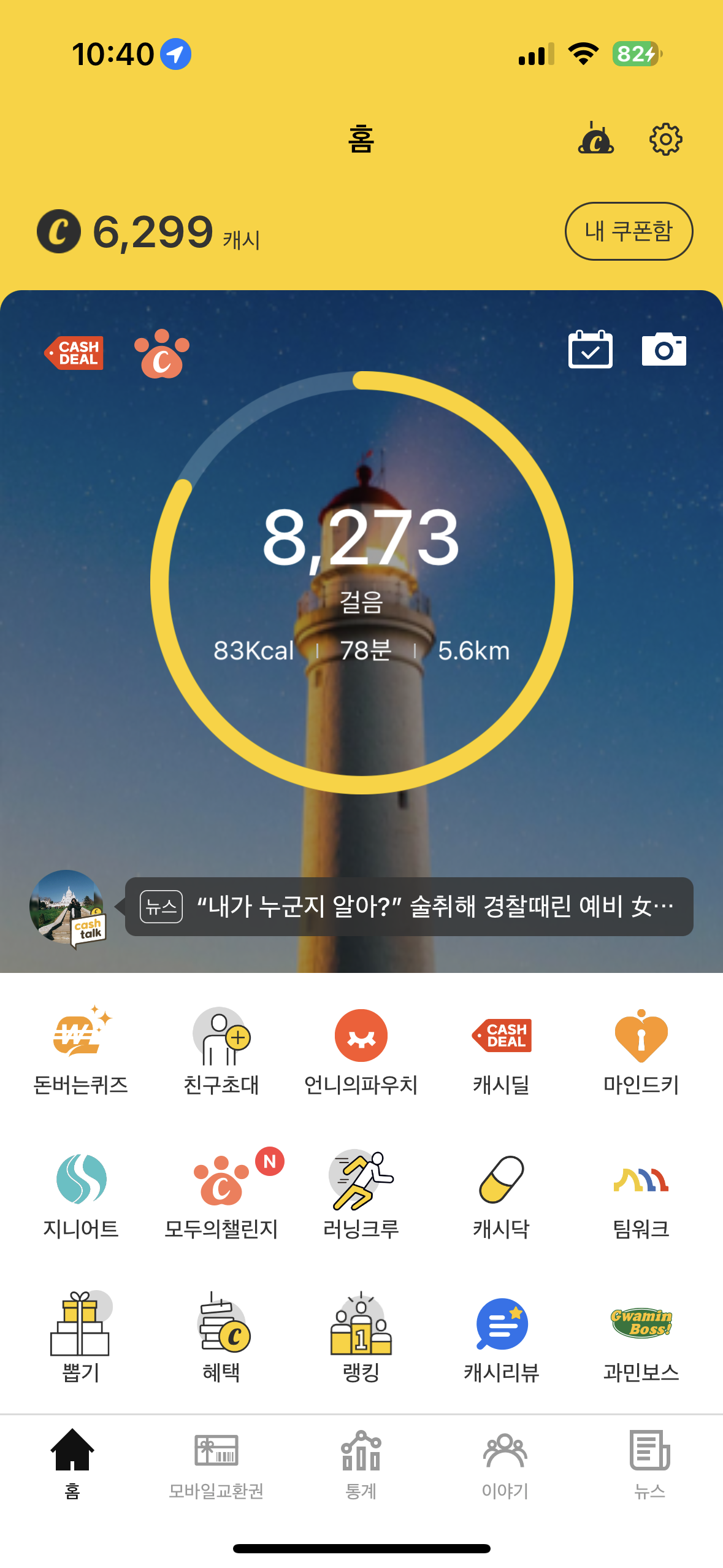Viewport: 723px width, 1568px height.
Task: Open 모두의챌린지 with new badge
Action: tap(221, 1194)
